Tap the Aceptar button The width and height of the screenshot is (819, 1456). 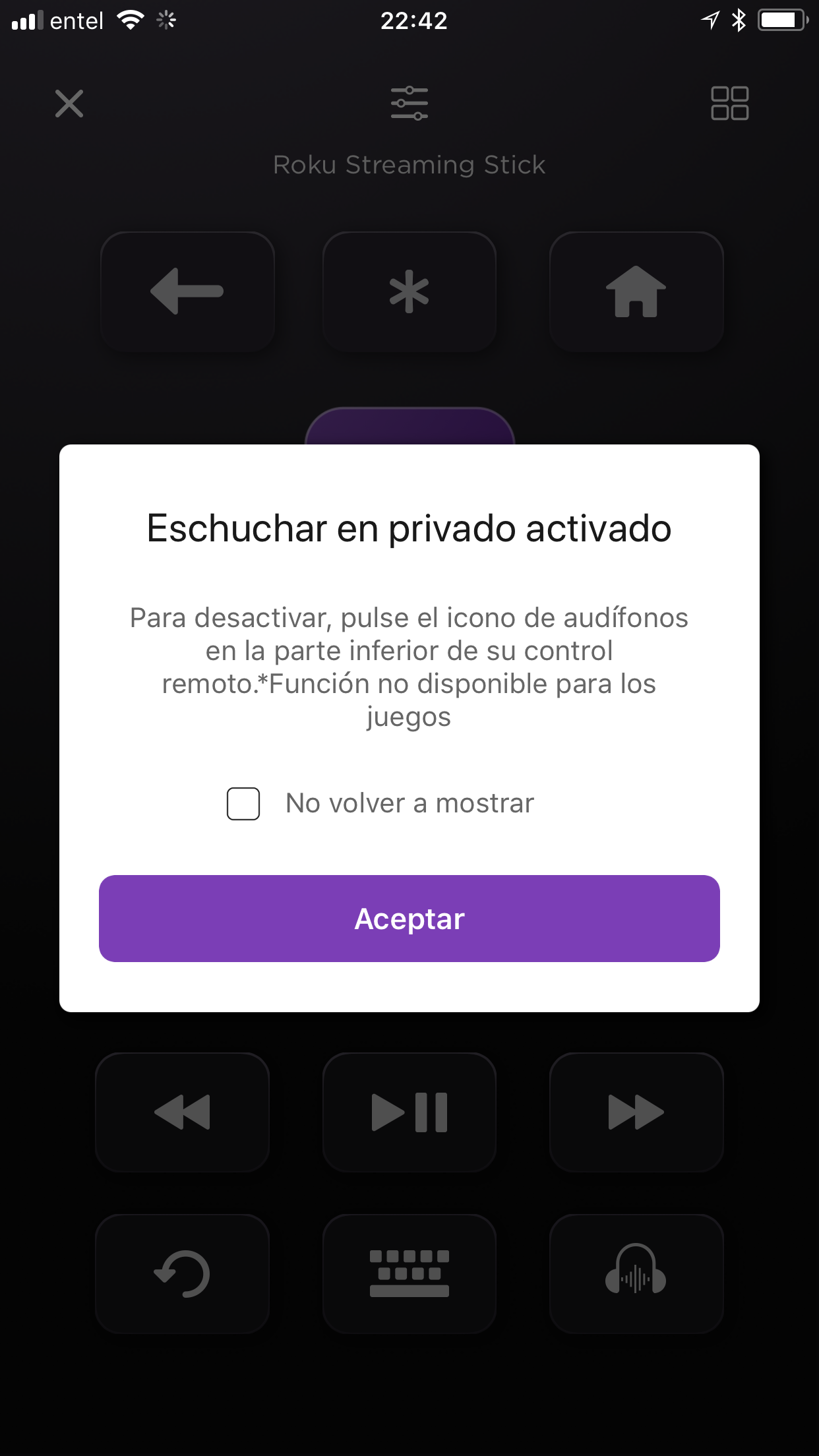point(409,918)
